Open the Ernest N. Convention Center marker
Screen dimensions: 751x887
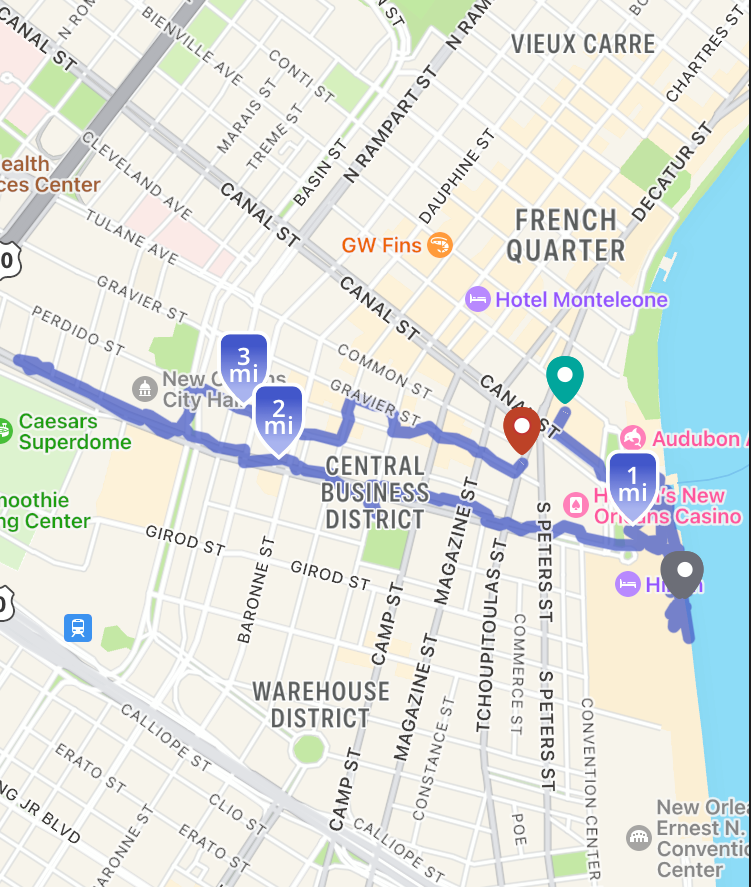[638, 837]
